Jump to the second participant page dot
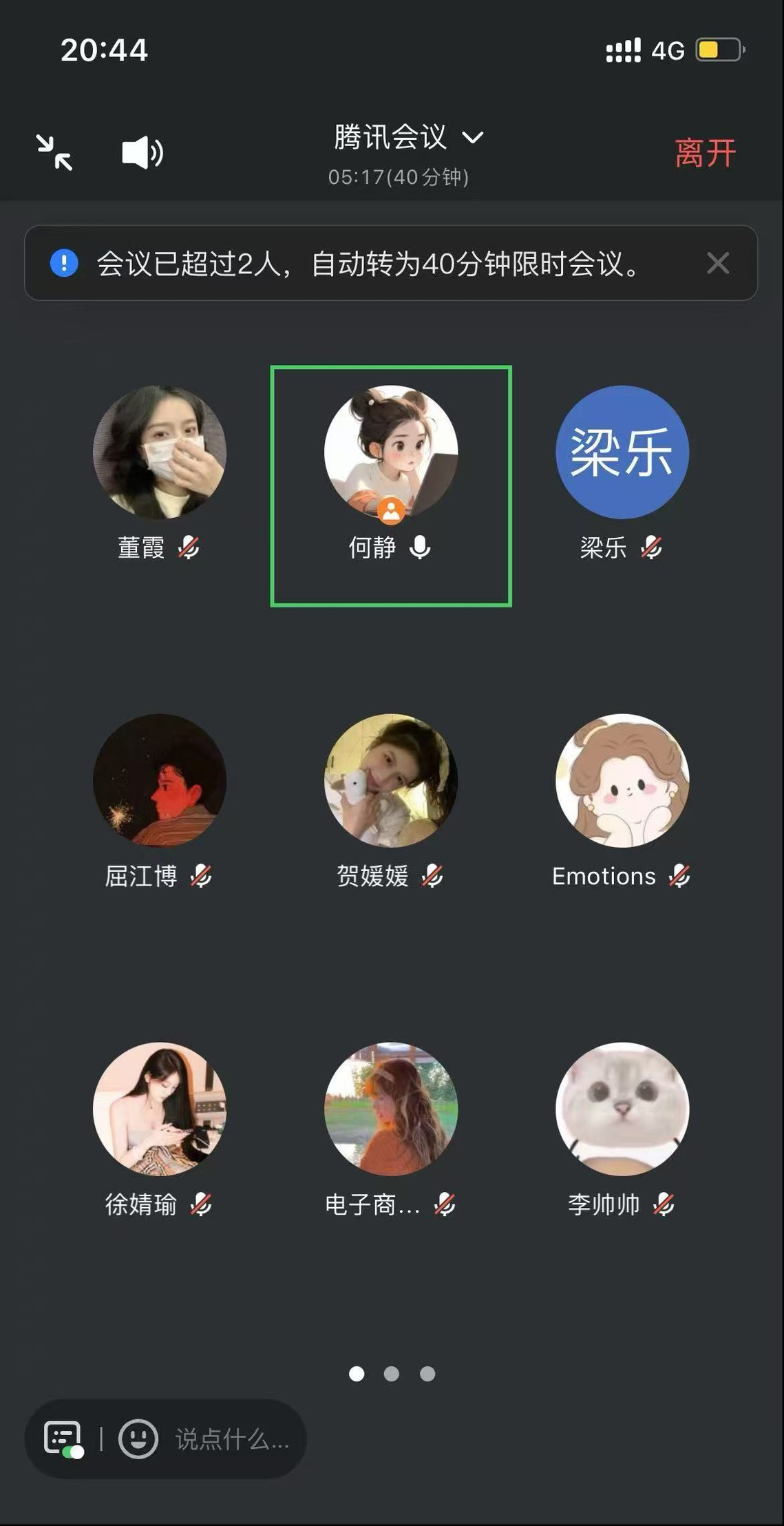784x1526 pixels. (392, 1374)
